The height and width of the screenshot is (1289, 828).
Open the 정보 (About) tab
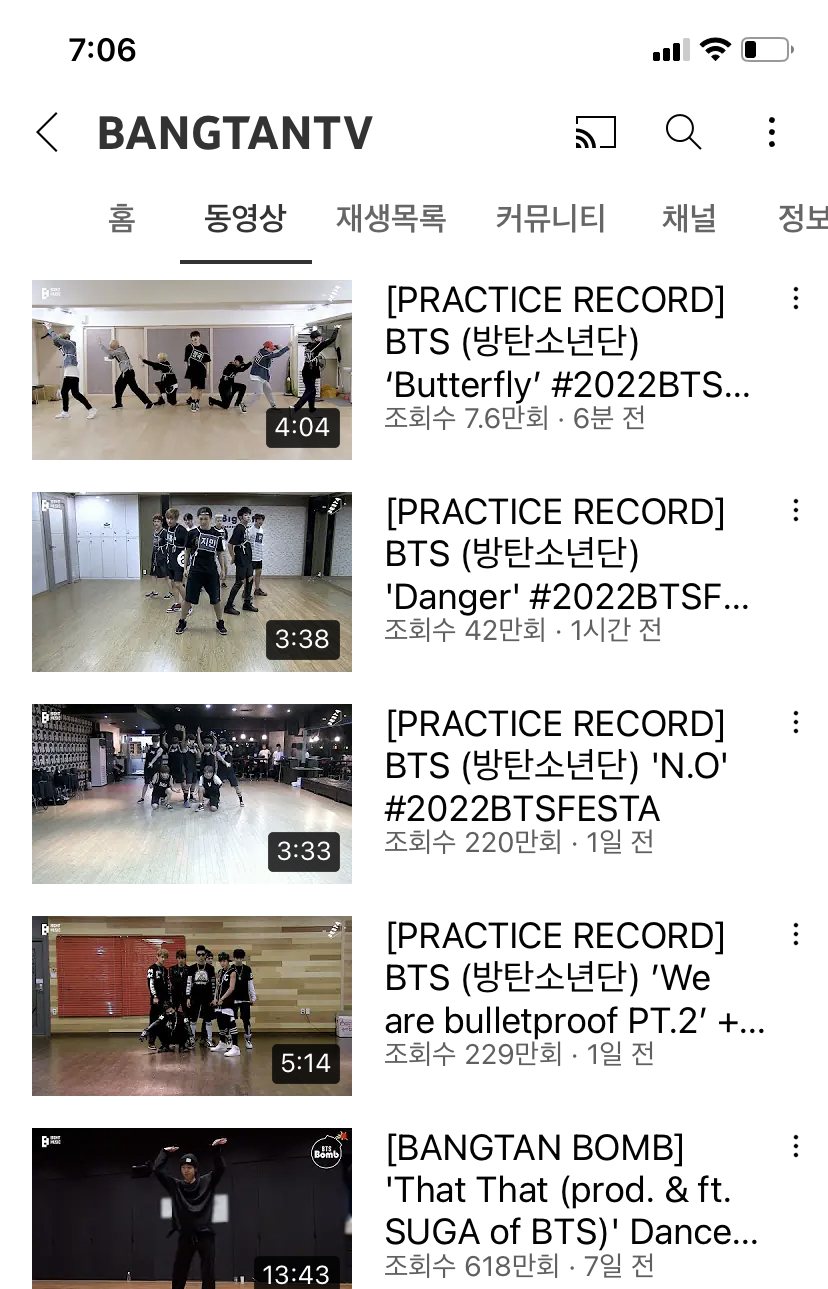[x=800, y=219]
